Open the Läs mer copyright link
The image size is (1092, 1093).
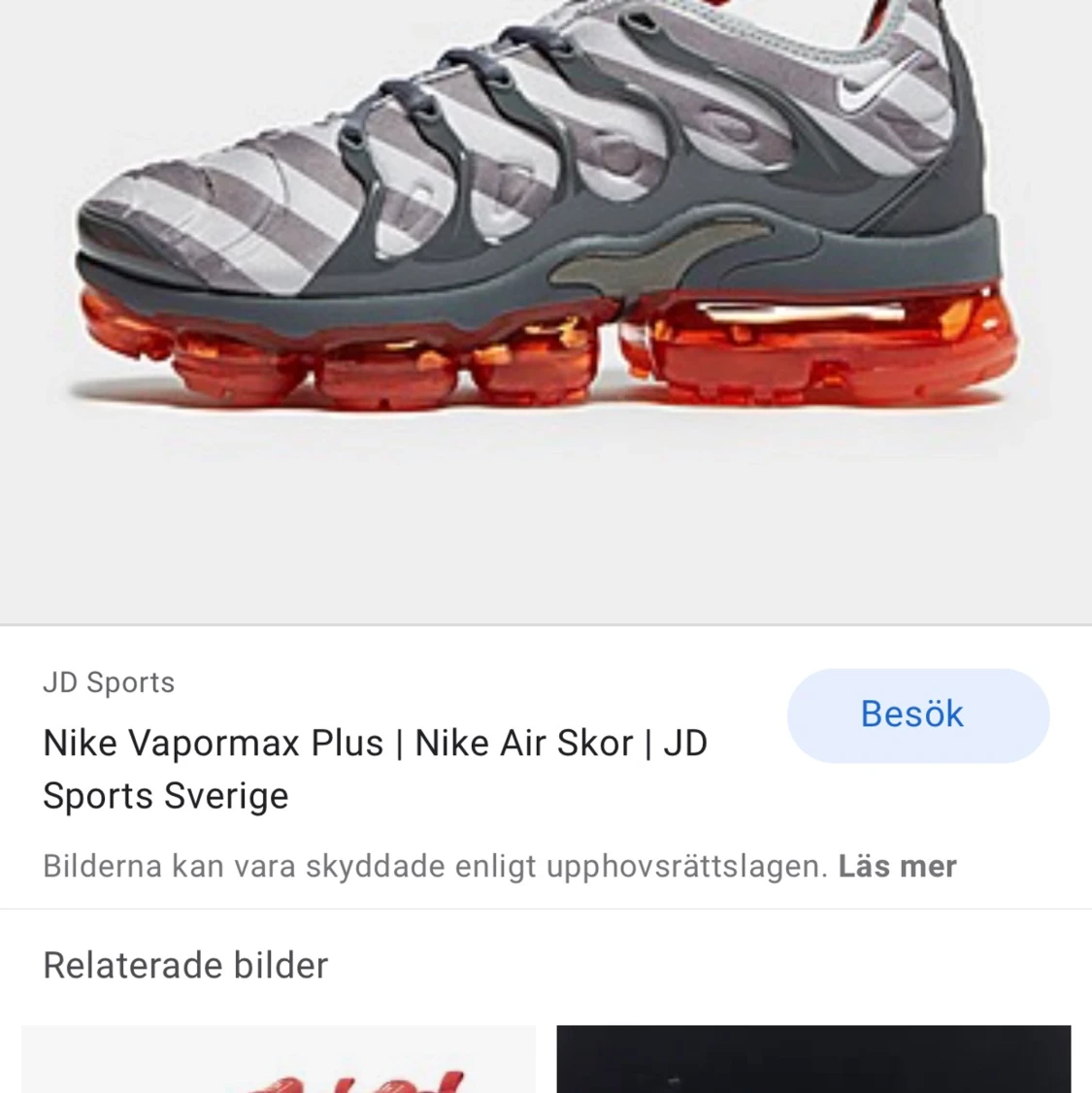tap(896, 865)
